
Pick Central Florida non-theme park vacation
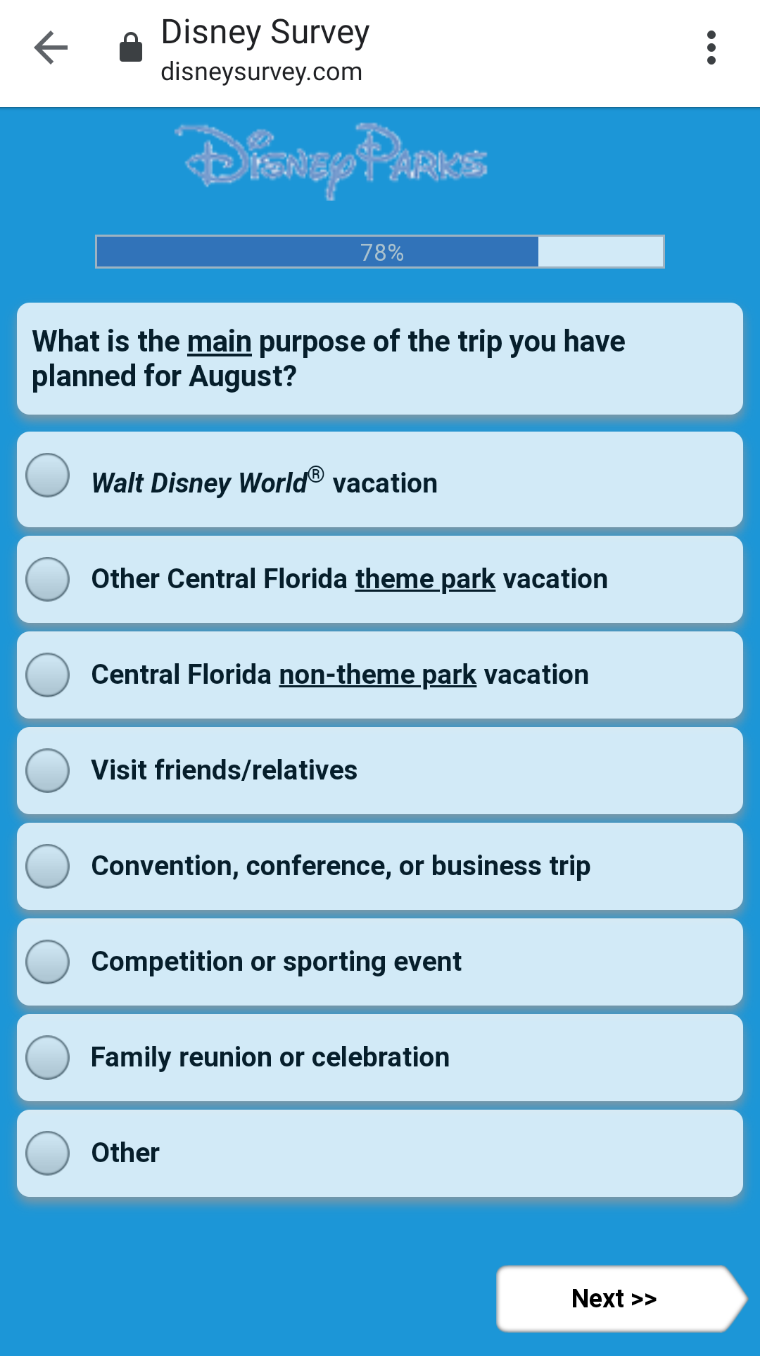click(x=48, y=675)
